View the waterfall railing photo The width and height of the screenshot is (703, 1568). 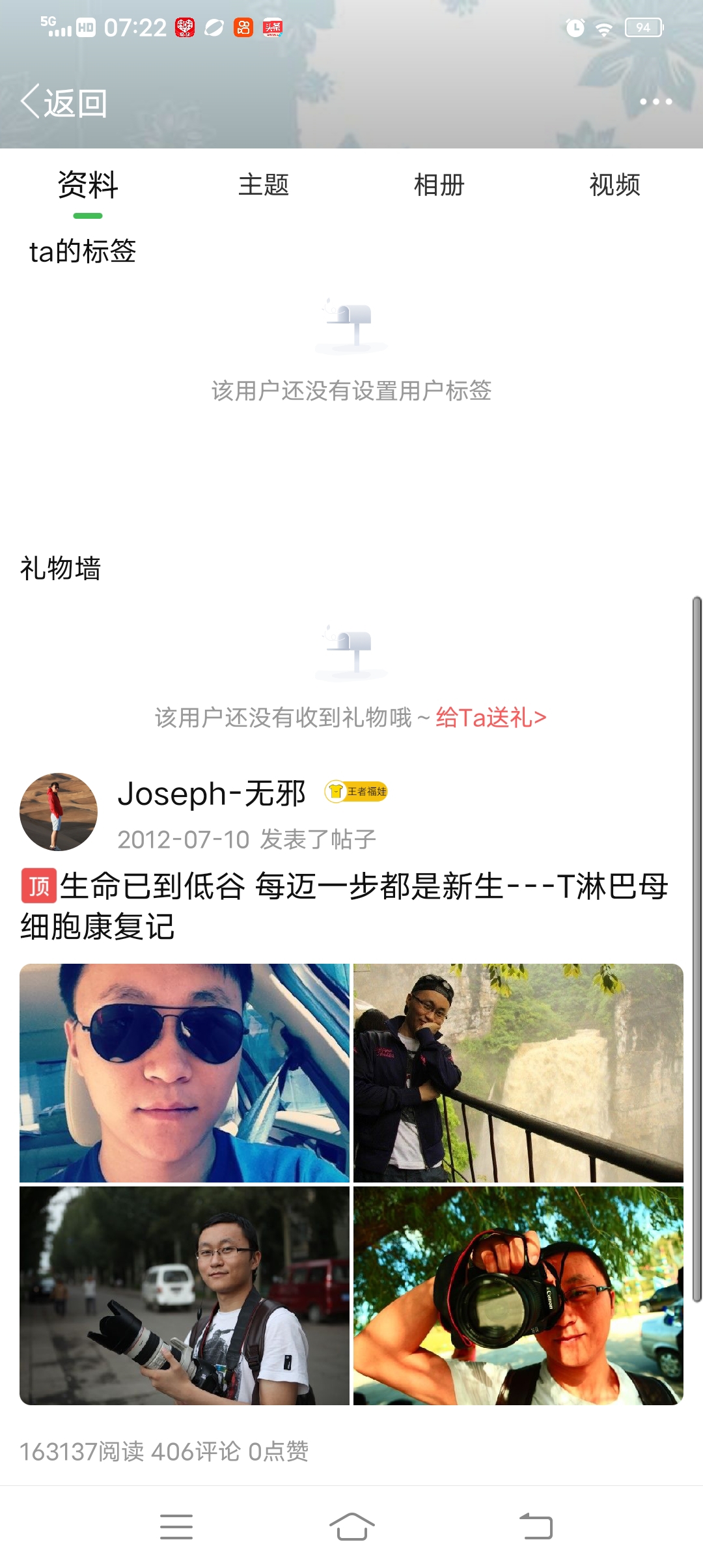click(518, 1073)
